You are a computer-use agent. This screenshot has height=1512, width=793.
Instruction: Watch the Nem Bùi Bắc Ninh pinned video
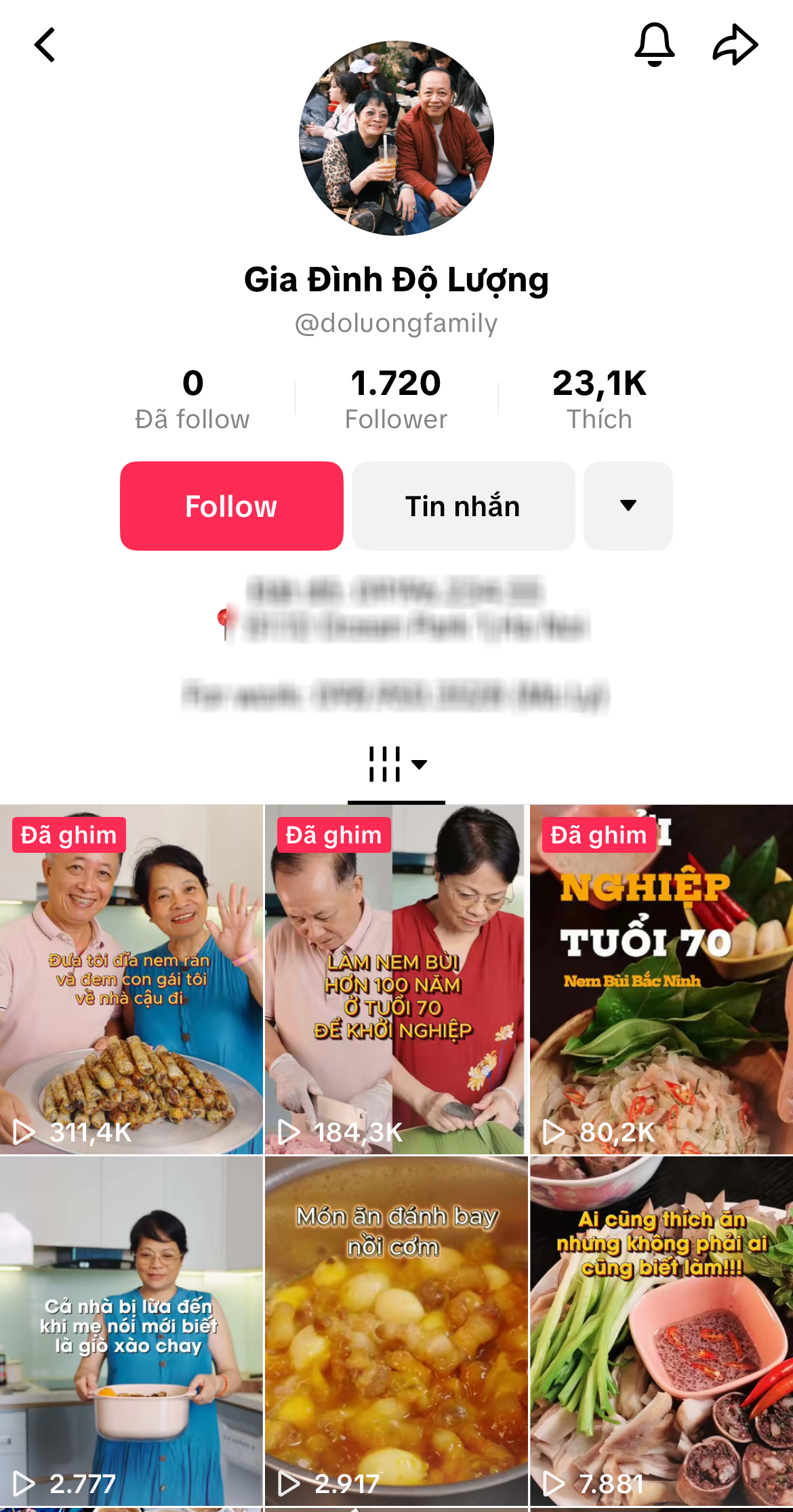(x=661, y=979)
